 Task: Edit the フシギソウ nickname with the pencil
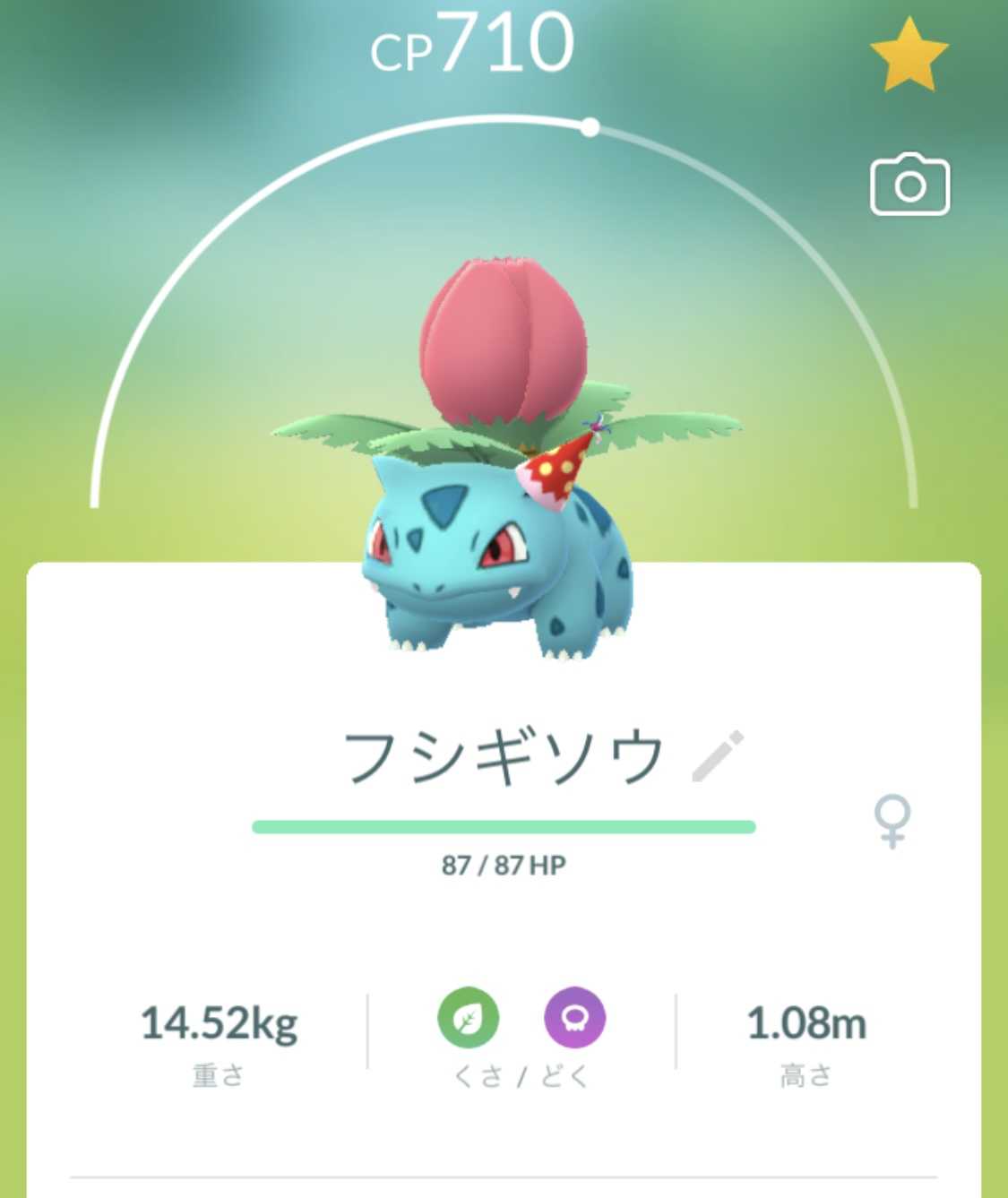719,756
